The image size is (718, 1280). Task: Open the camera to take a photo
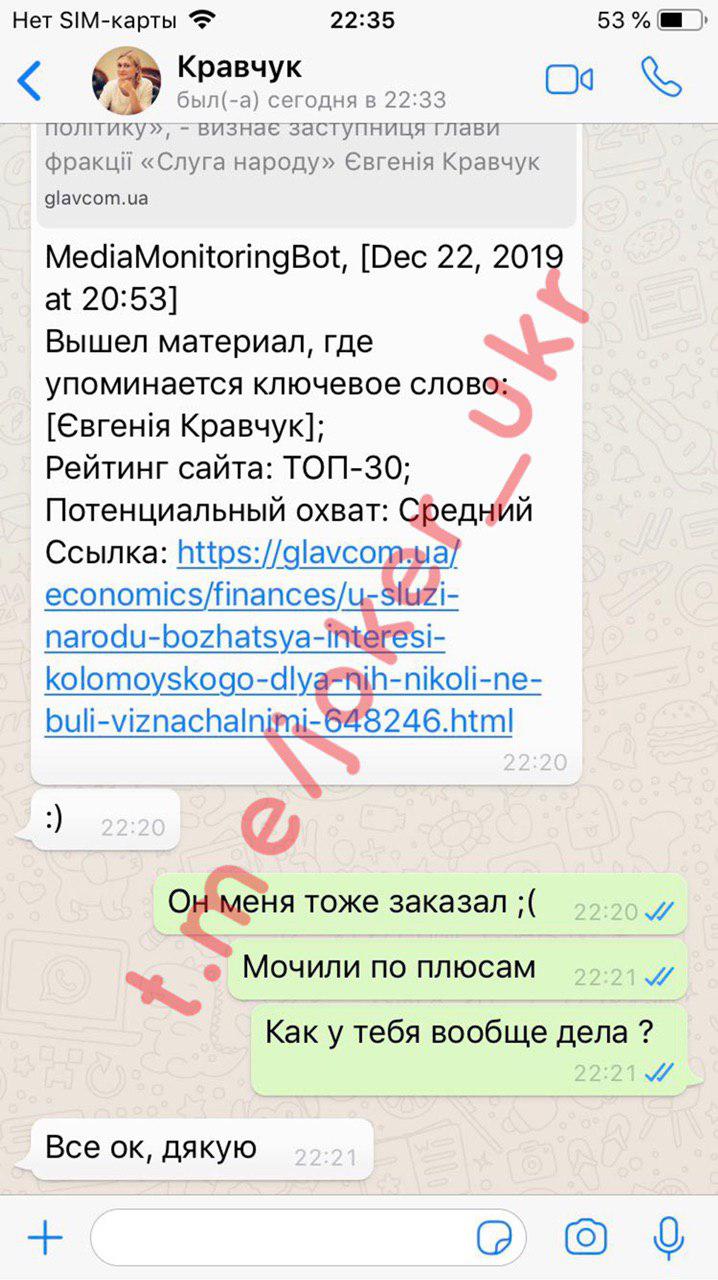tap(586, 1239)
